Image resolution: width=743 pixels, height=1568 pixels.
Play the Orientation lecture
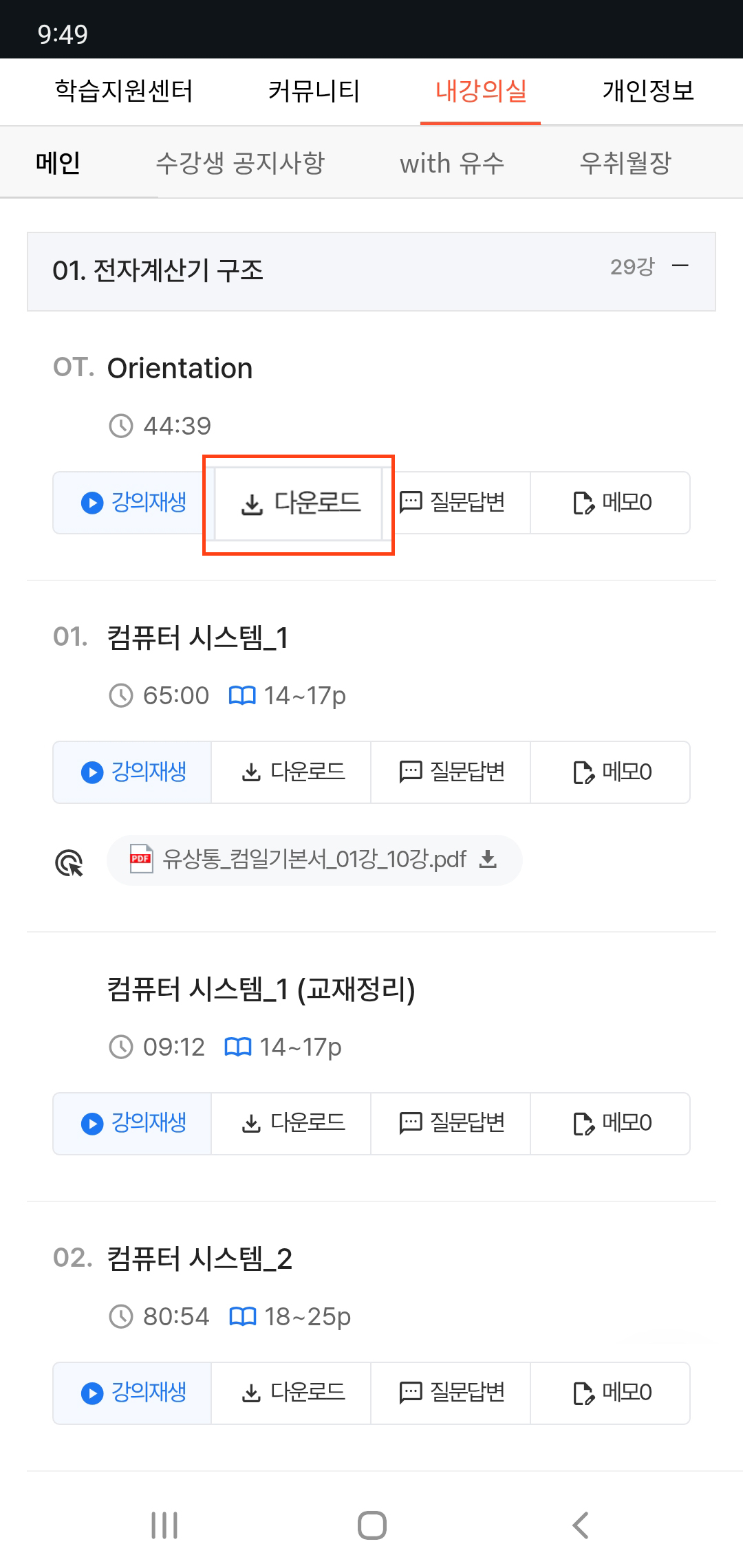pos(133,503)
